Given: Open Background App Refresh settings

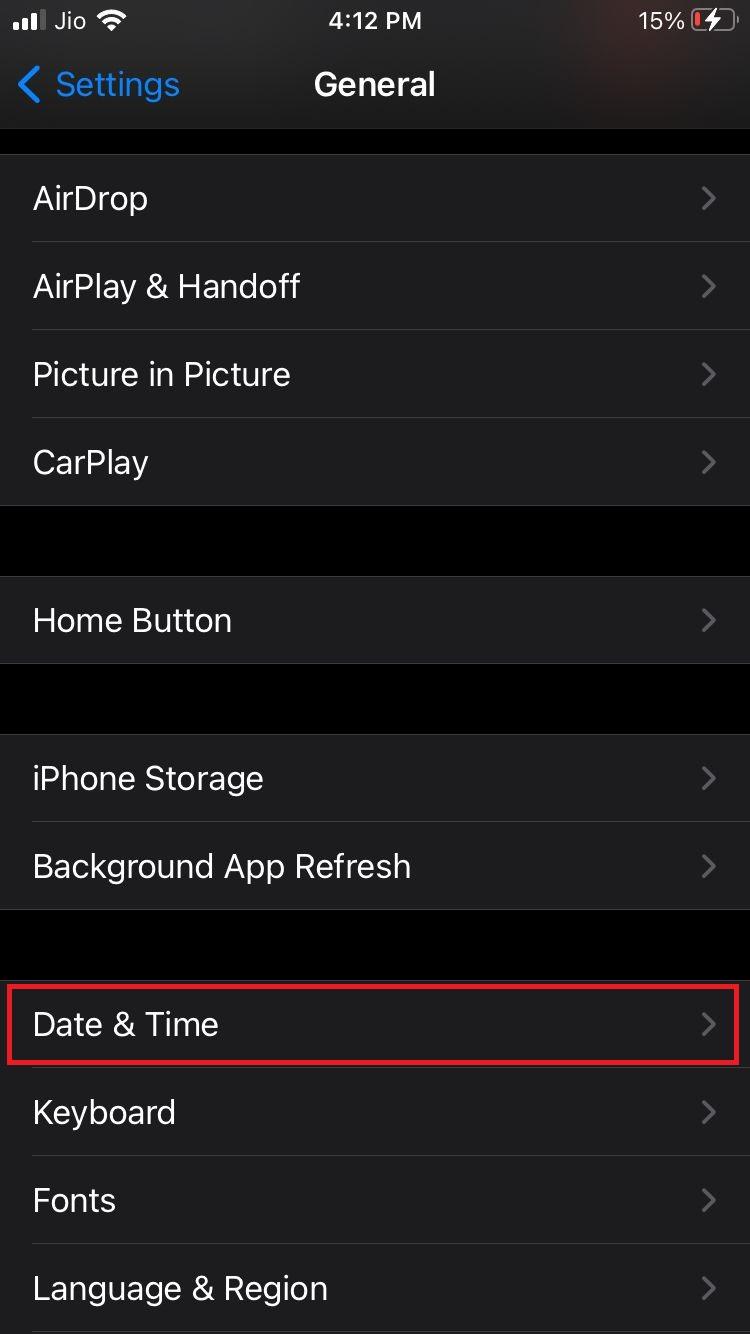Looking at the screenshot, I should click(375, 866).
